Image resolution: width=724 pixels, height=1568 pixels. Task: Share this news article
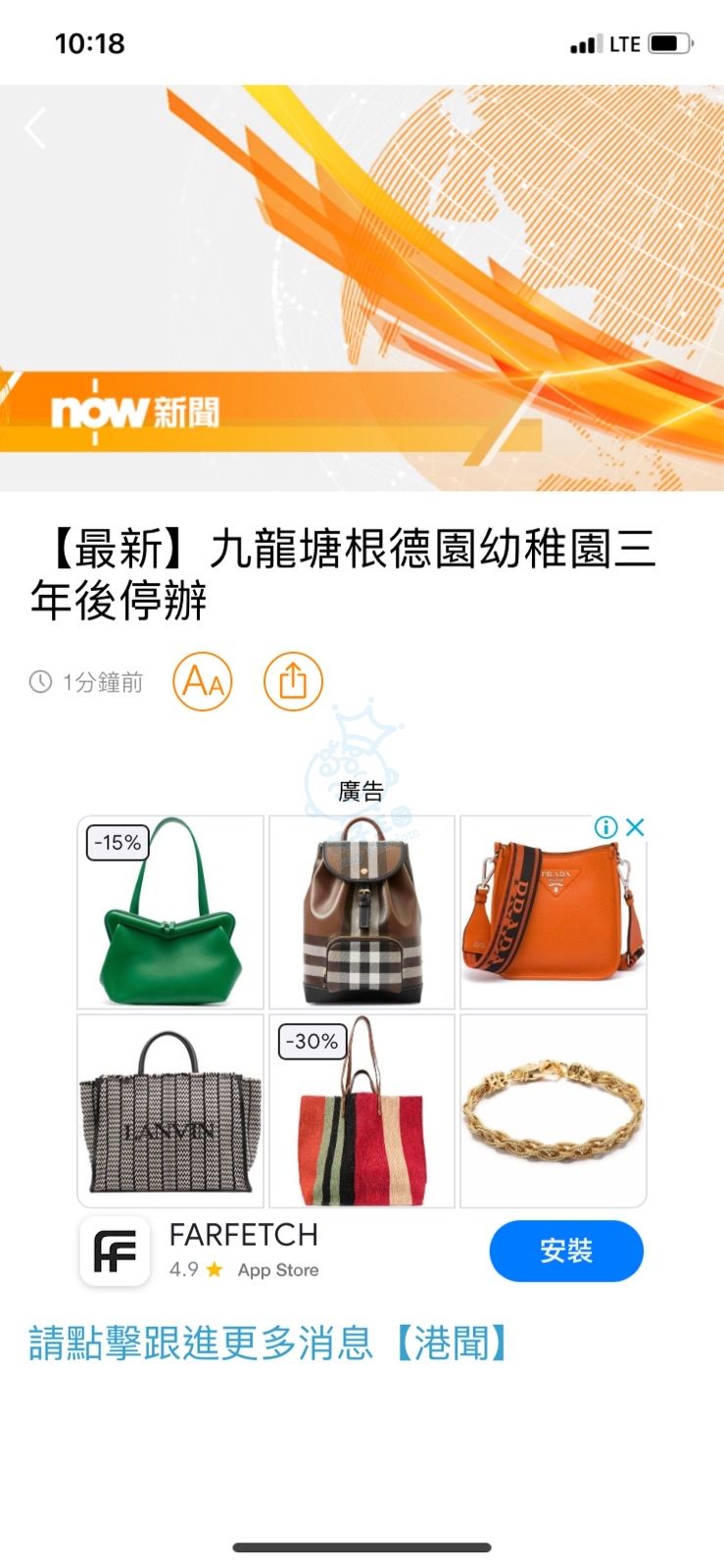coord(293,681)
